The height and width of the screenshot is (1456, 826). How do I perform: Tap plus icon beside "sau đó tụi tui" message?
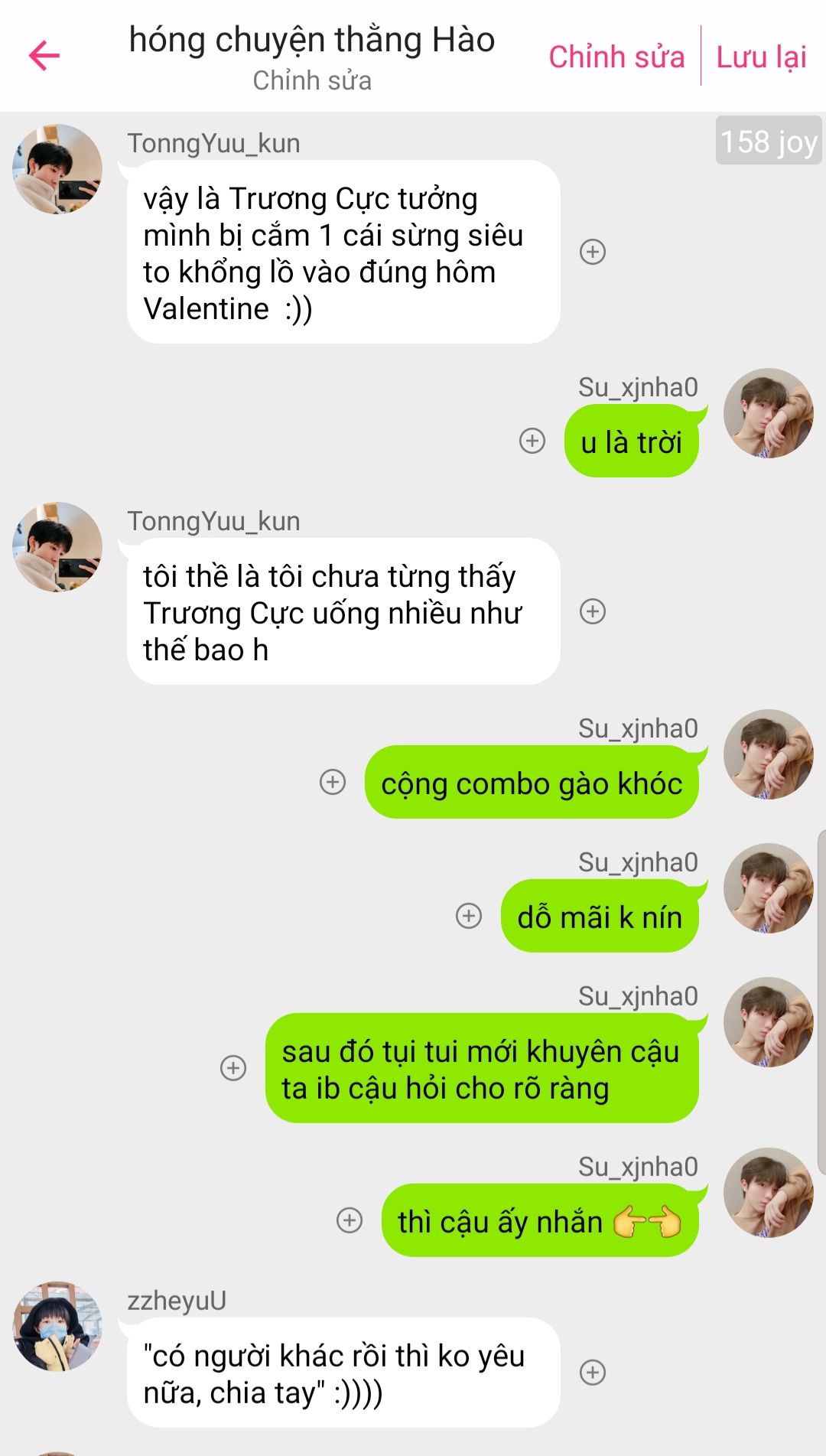[x=233, y=1068]
